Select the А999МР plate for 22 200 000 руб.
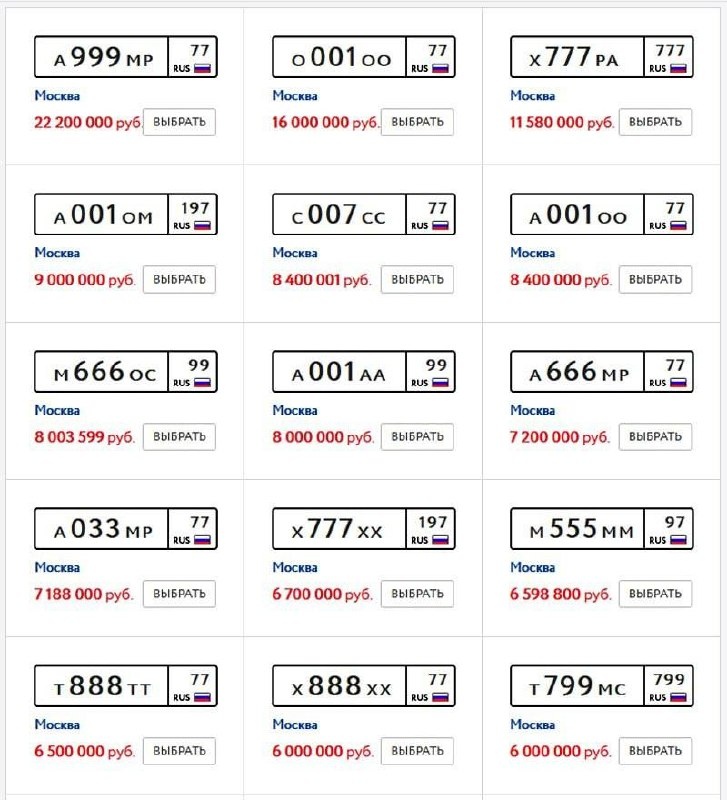The image size is (727, 800). coord(179,122)
